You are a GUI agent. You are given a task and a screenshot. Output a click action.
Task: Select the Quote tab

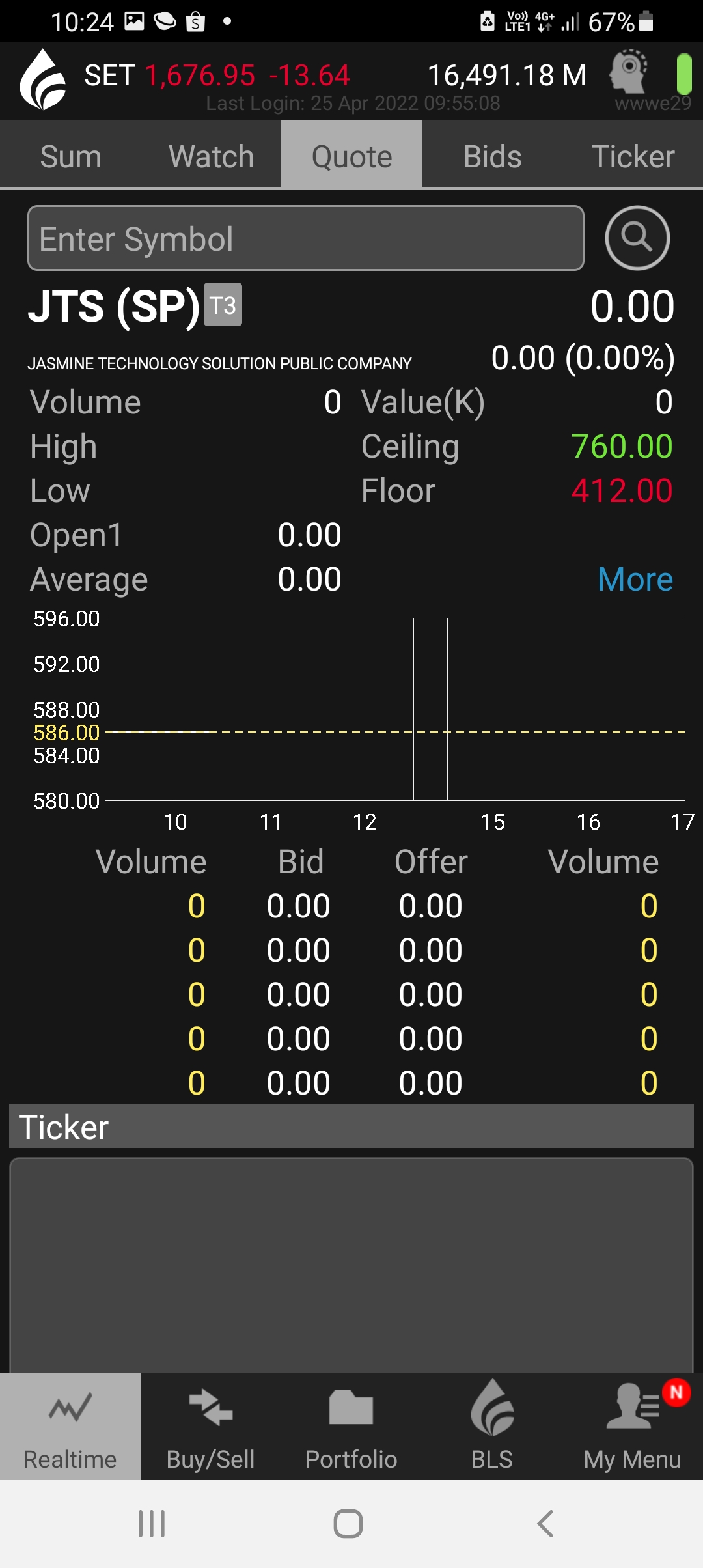point(351,156)
